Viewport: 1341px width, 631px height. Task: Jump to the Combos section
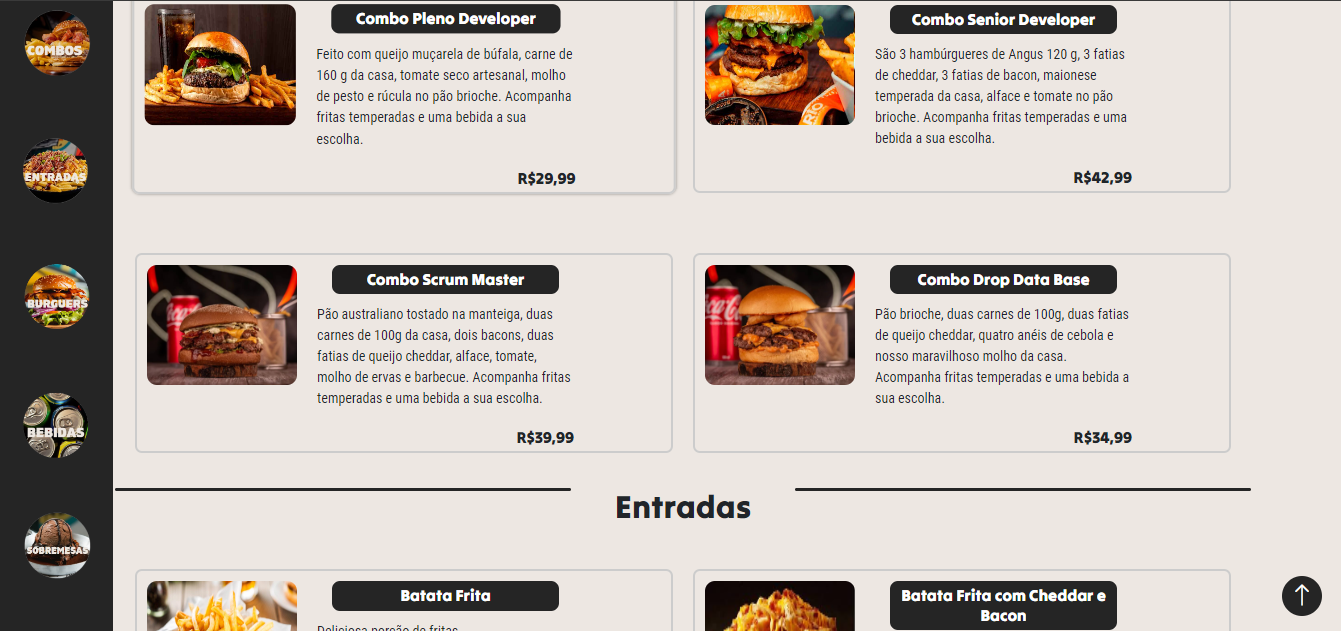(x=57, y=44)
